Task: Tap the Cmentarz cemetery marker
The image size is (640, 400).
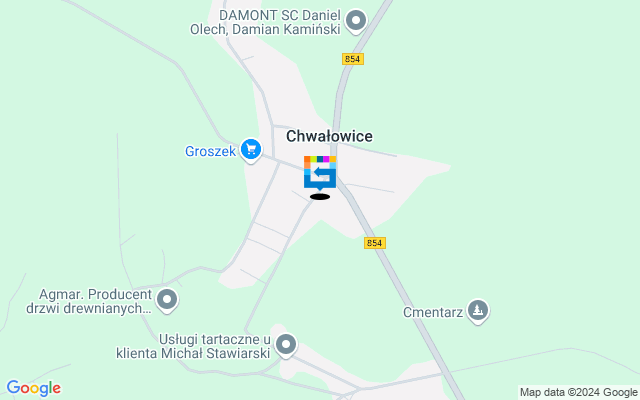Action: click(478, 312)
